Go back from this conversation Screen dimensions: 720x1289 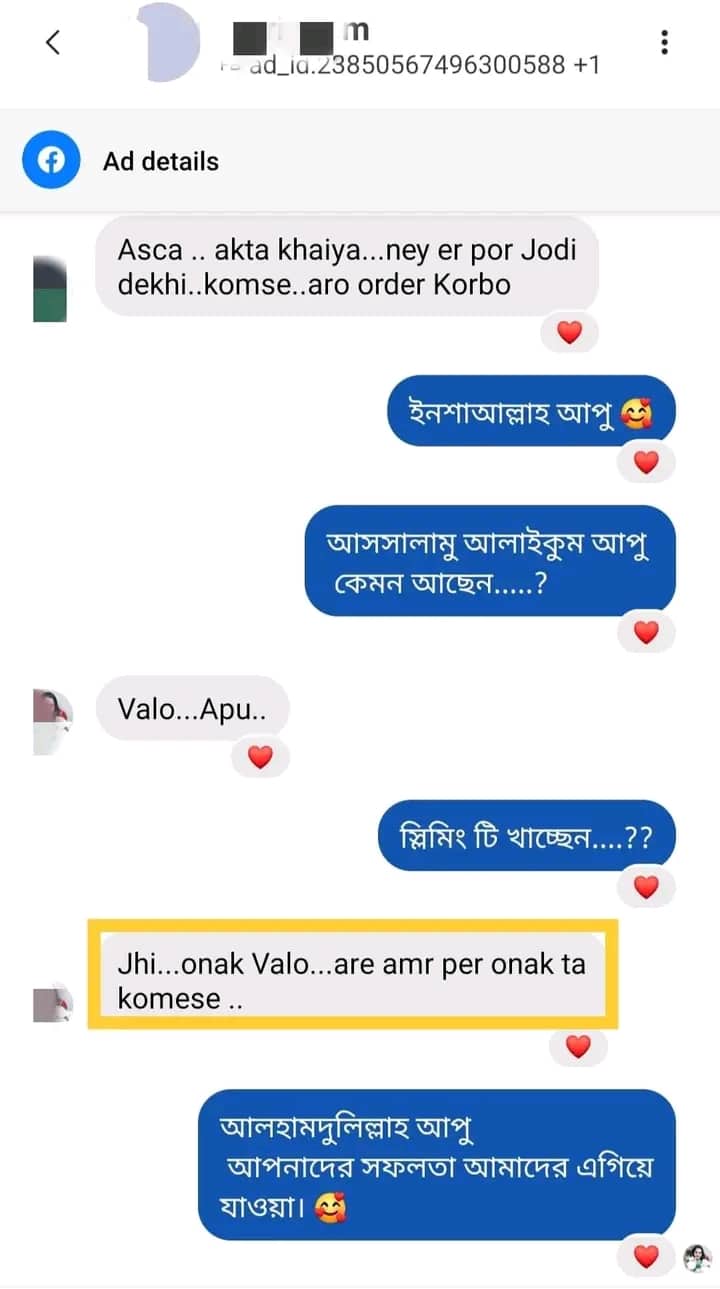(53, 42)
